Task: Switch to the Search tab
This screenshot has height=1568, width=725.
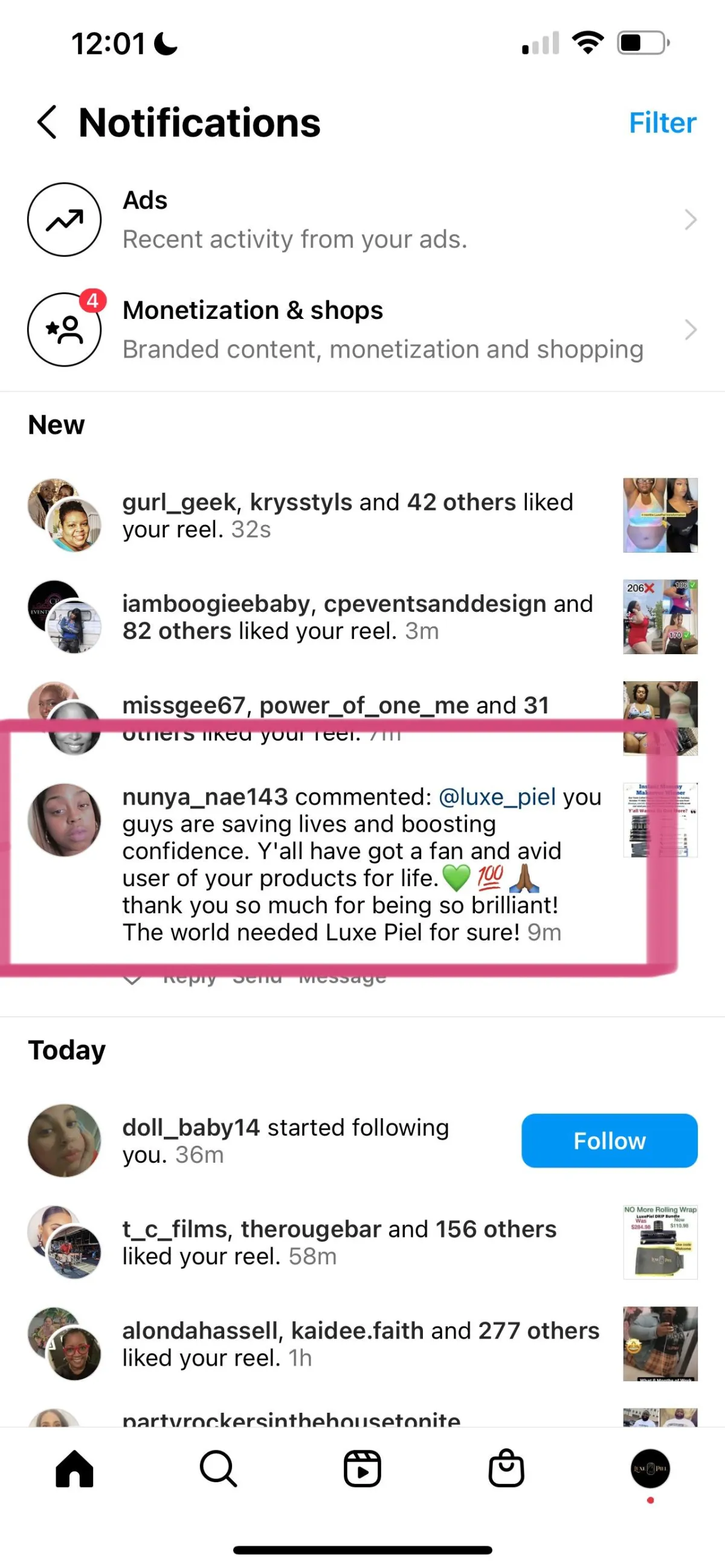Action: pos(218,1469)
